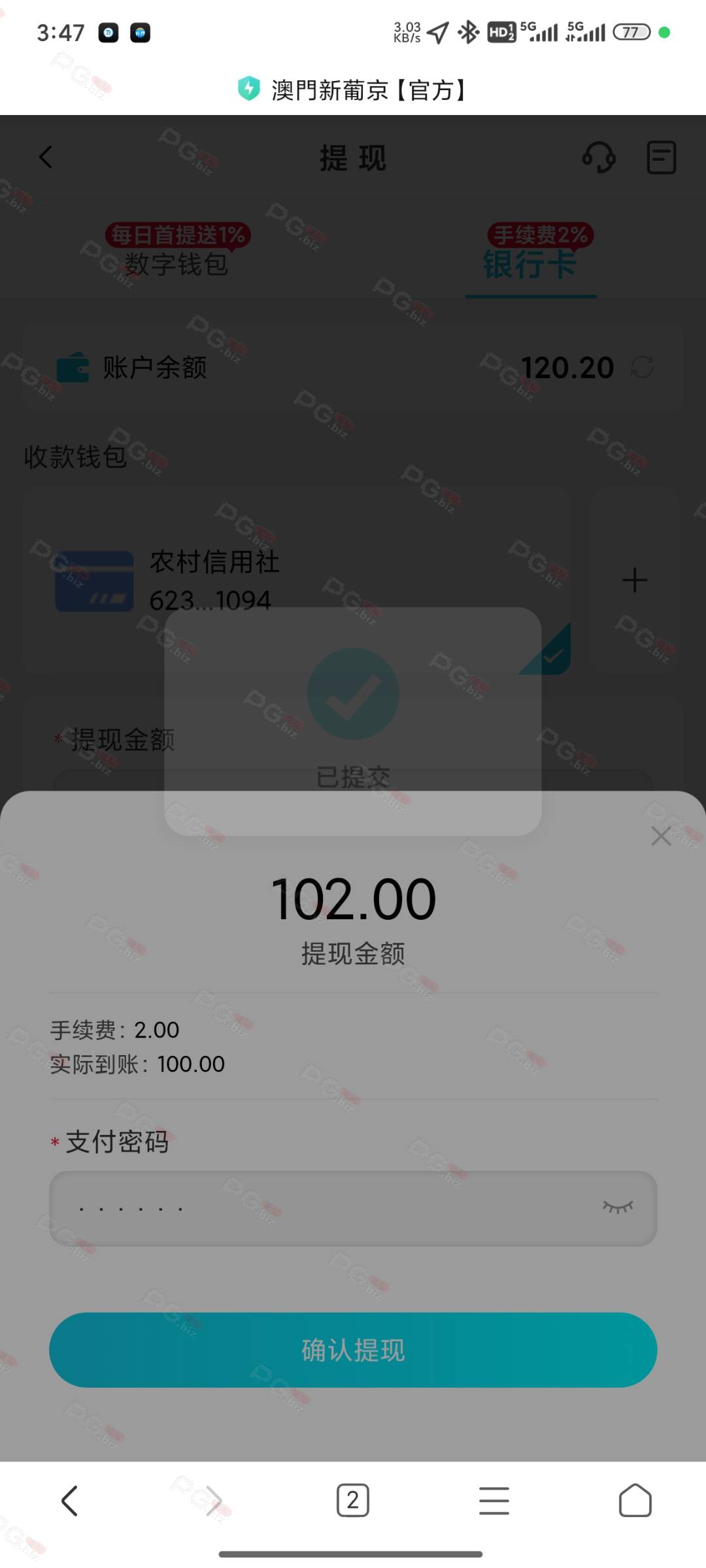
Task: Open the browser menu button
Action: [x=494, y=1500]
